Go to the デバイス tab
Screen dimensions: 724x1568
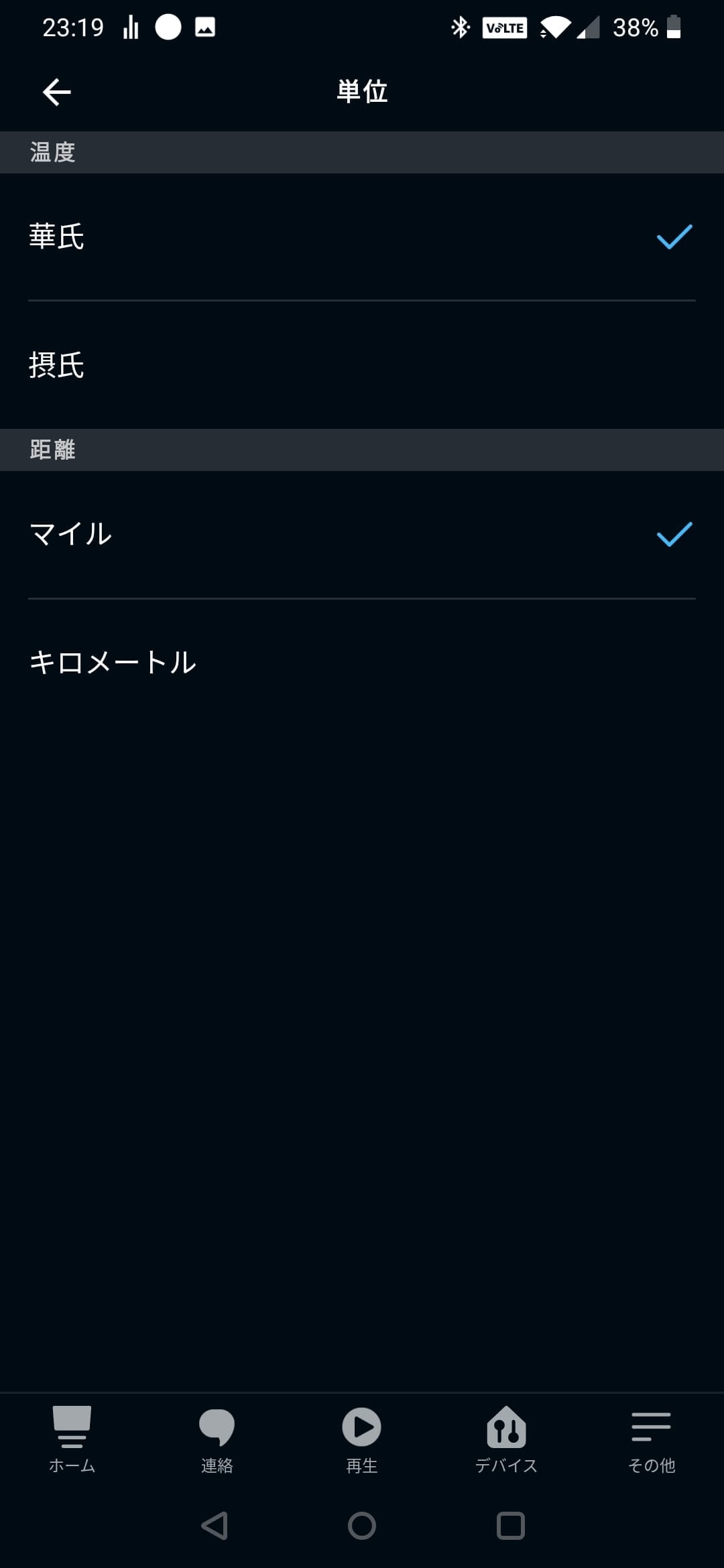tap(506, 1439)
